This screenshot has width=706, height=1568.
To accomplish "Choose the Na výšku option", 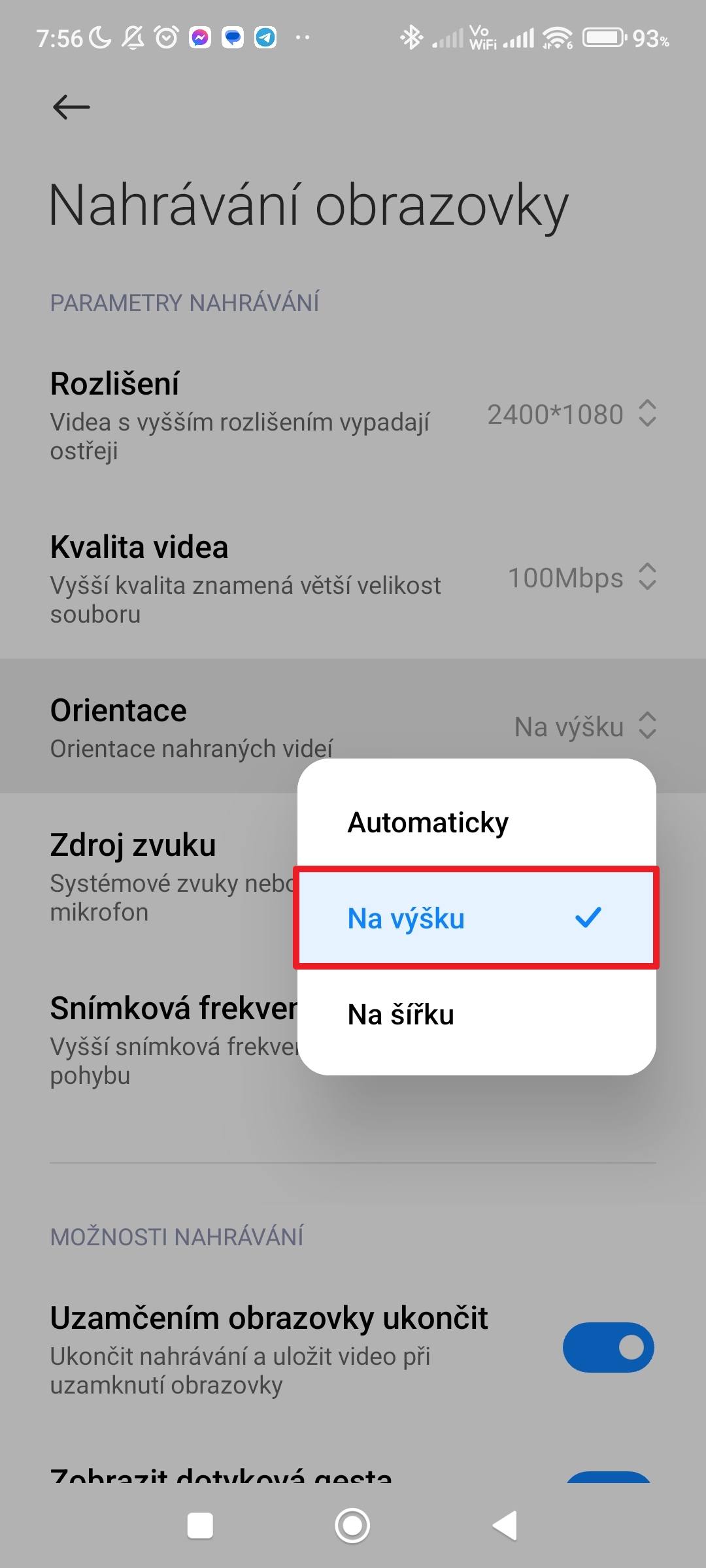I will tap(476, 918).
